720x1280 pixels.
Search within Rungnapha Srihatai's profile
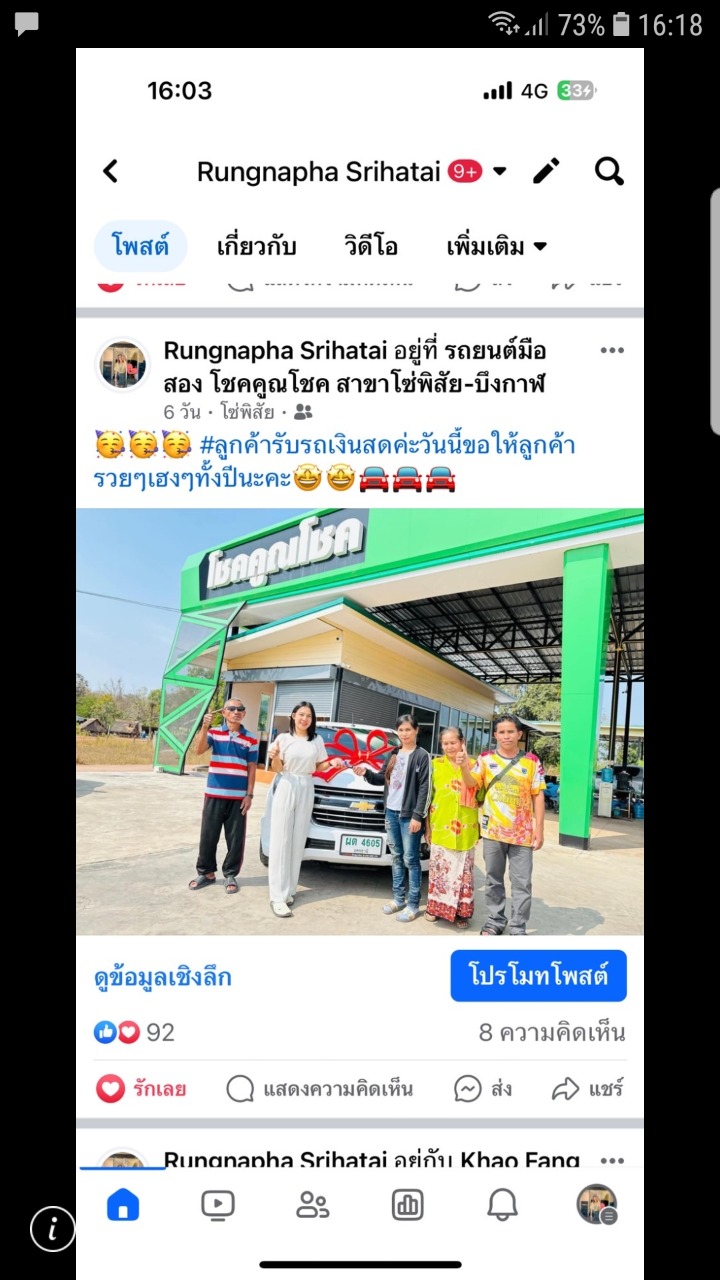click(x=609, y=172)
